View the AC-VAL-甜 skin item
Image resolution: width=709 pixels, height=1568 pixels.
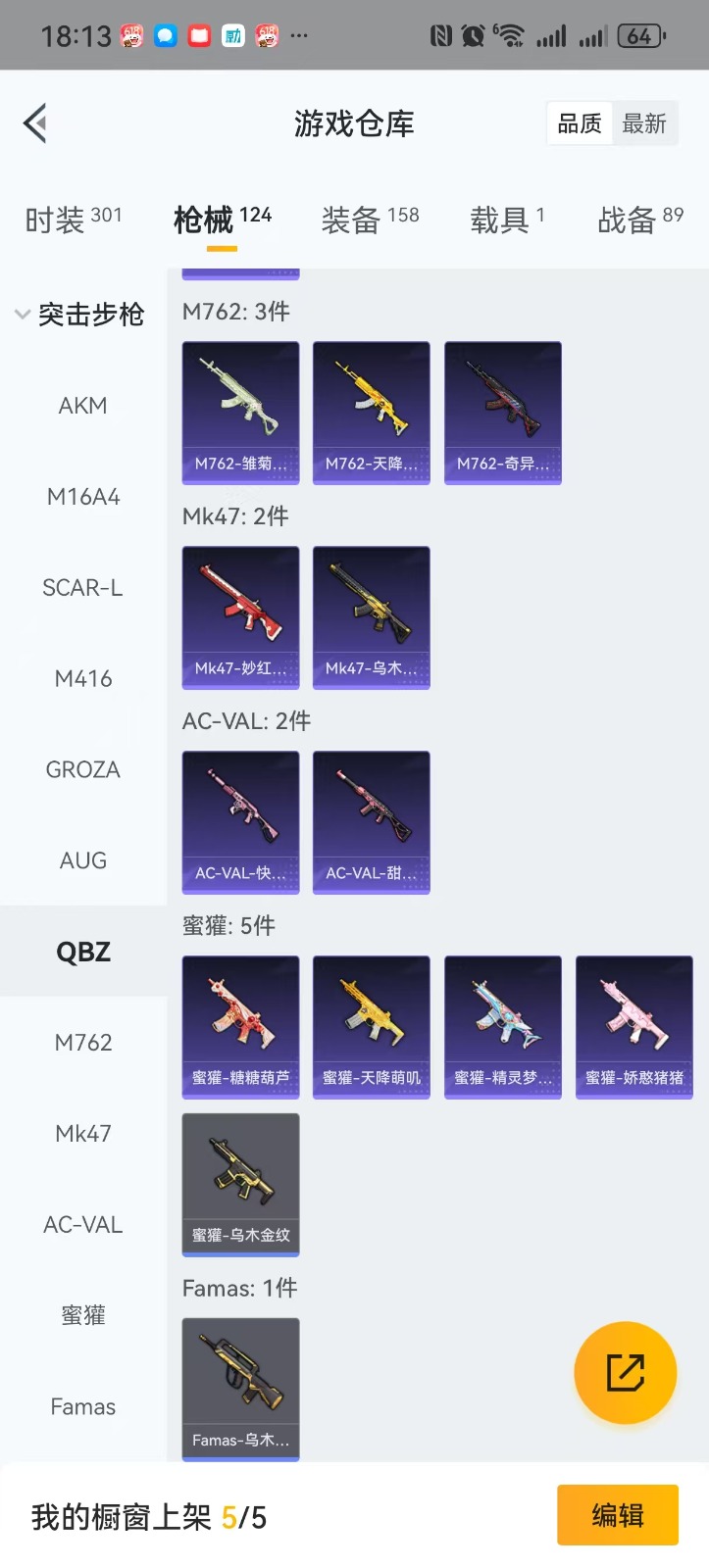371,821
